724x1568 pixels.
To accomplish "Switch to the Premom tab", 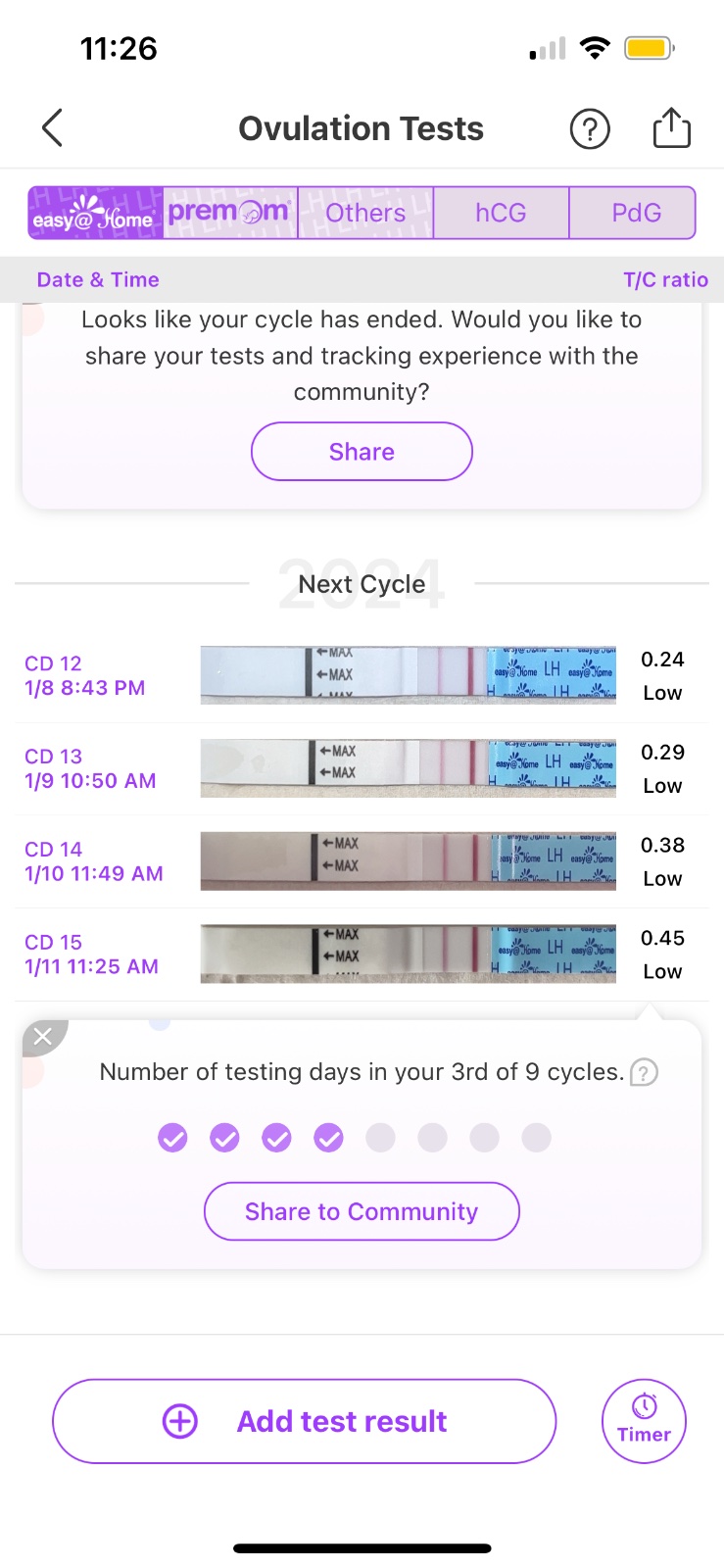I will pyautogui.click(x=230, y=213).
